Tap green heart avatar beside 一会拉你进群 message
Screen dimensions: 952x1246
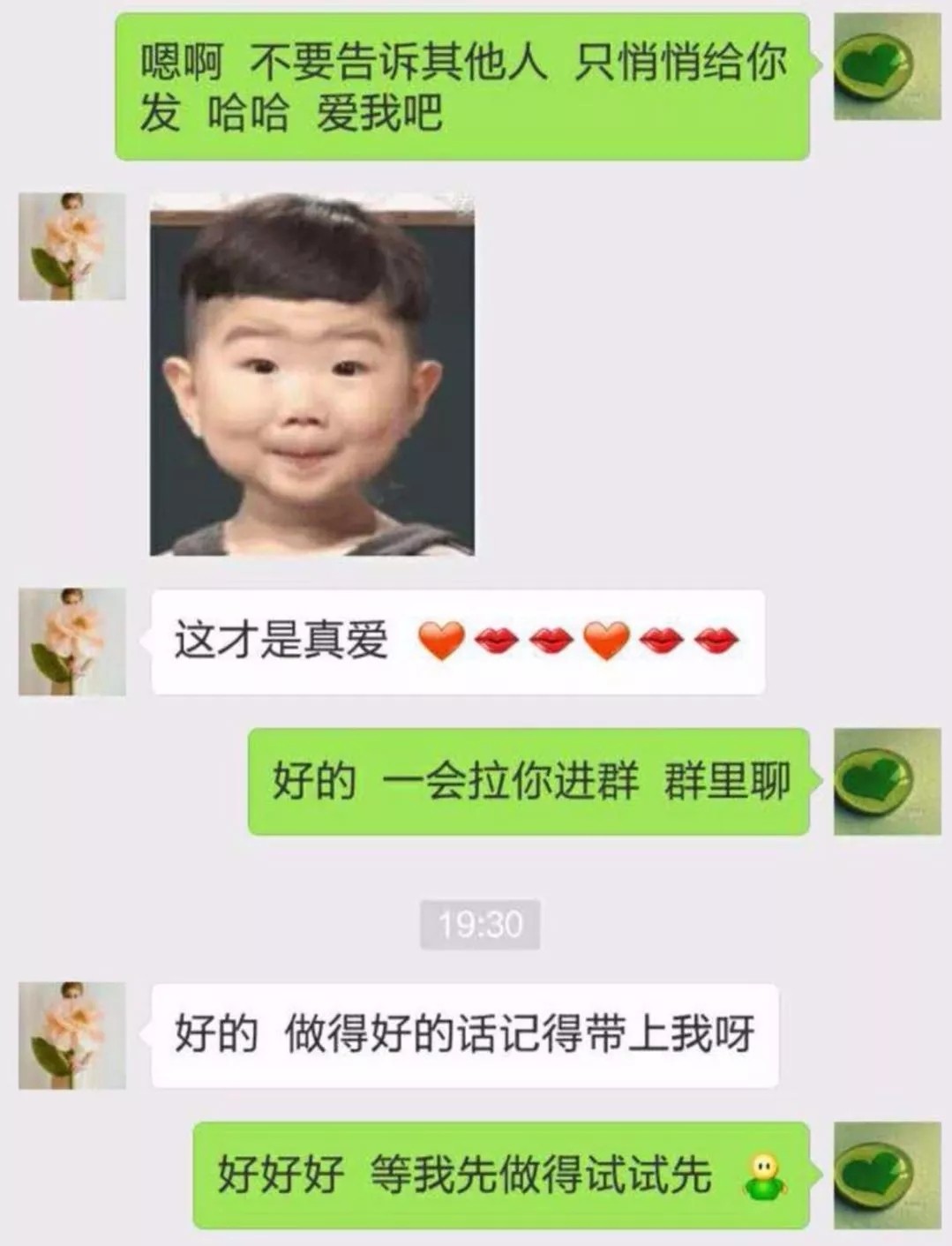click(x=887, y=782)
